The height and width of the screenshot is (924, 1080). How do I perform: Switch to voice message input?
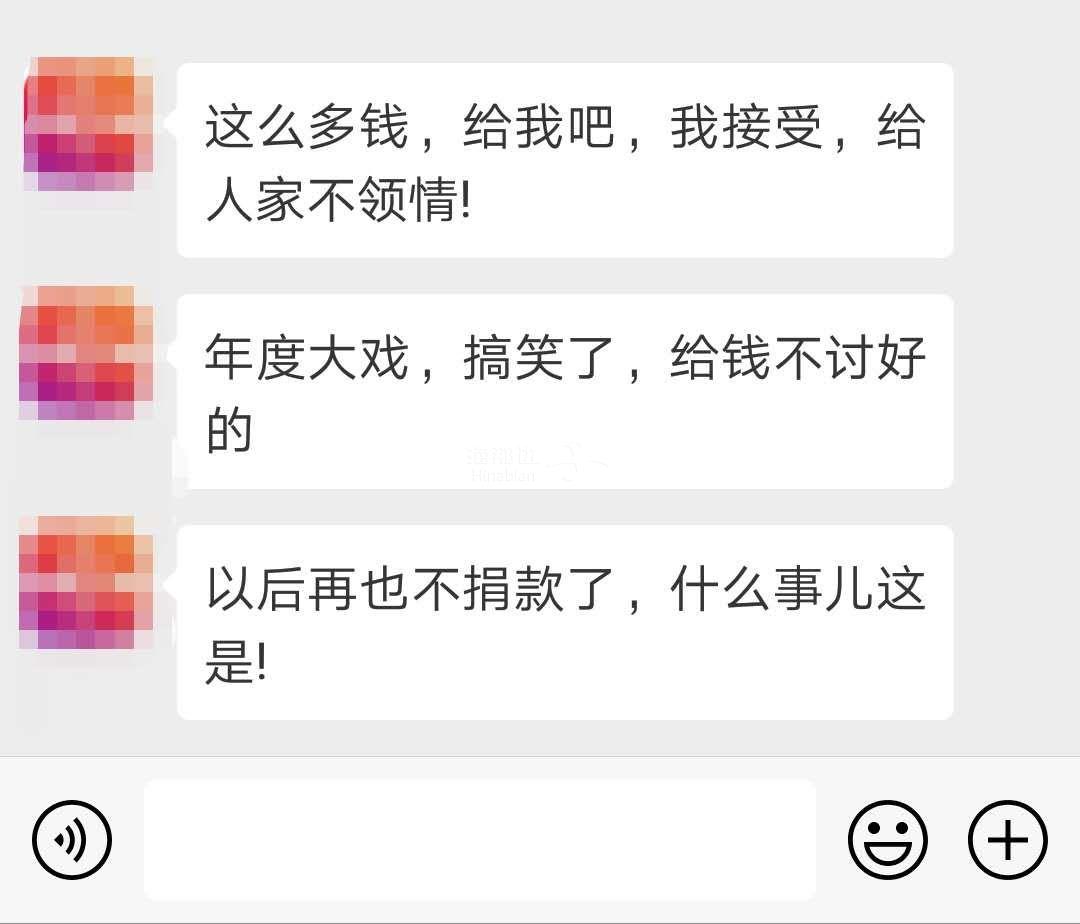pyautogui.click(x=71, y=840)
